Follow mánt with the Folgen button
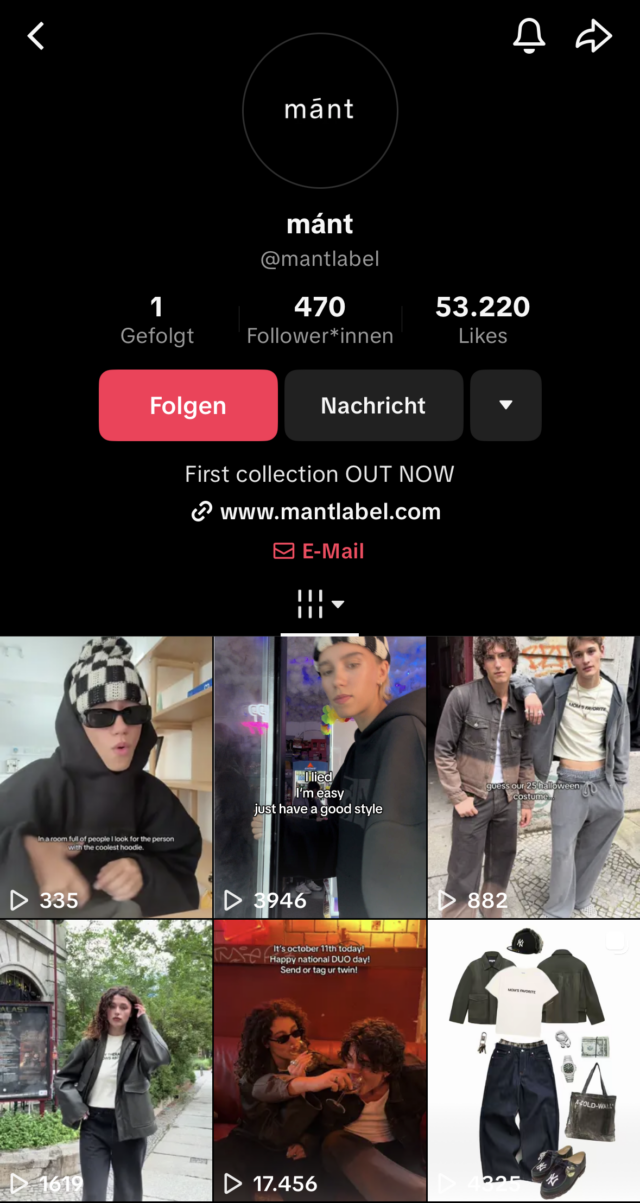Screen dimensions: 640x1203 [x=188, y=405]
